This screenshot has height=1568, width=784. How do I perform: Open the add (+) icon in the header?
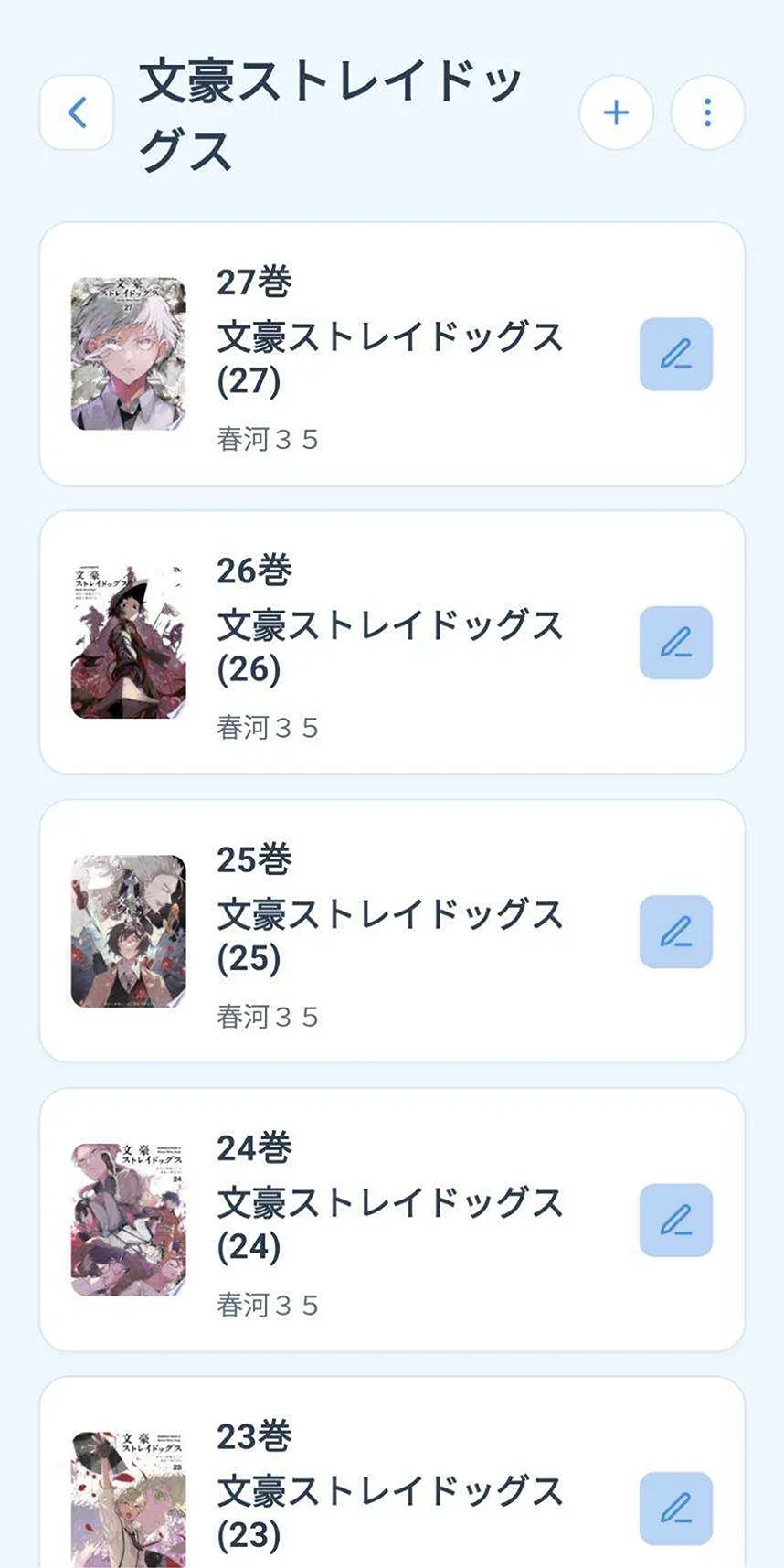pyautogui.click(x=616, y=112)
